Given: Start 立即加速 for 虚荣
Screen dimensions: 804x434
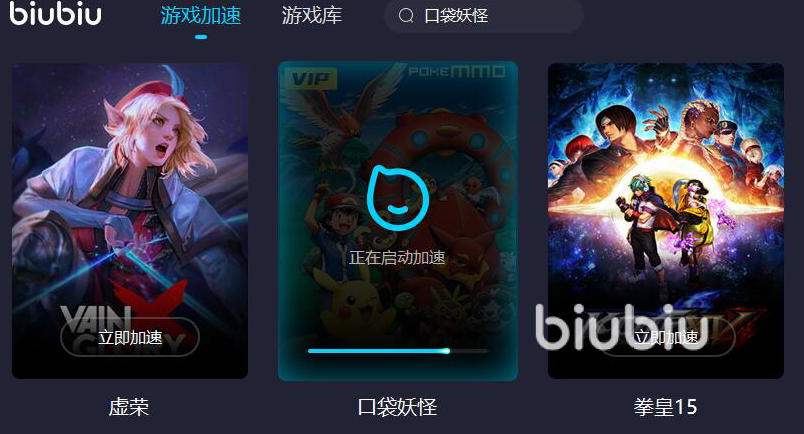Looking at the screenshot, I should coord(130,337).
